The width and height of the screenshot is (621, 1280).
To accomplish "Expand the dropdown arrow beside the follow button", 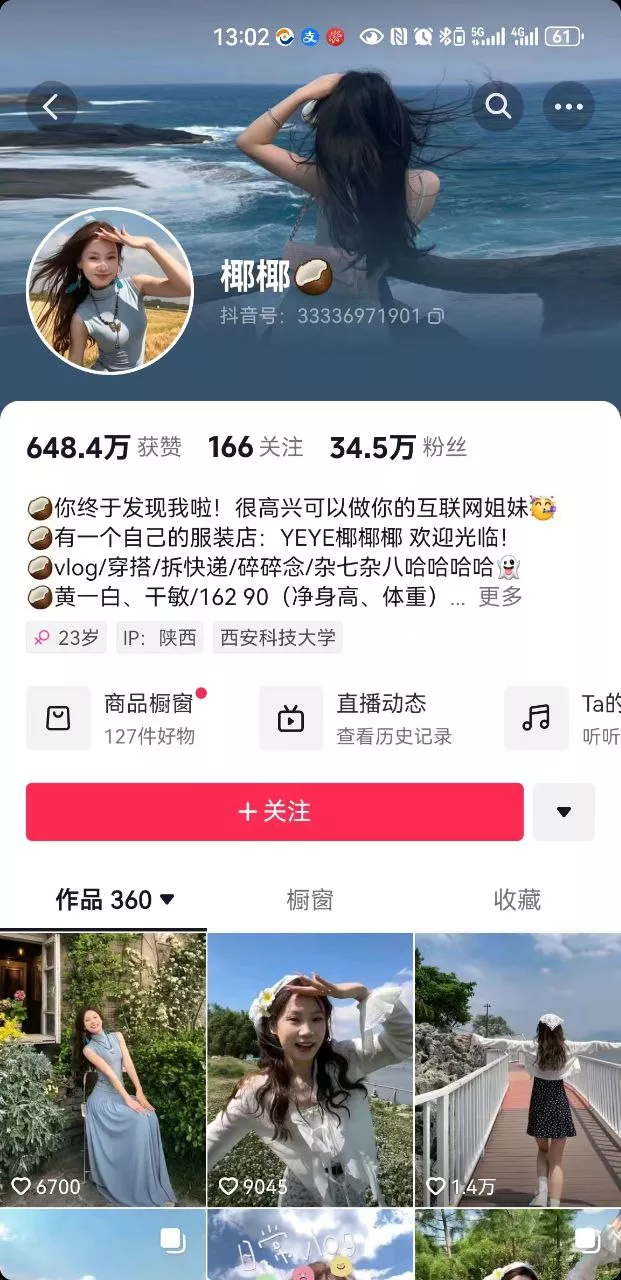I will (564, 811).
